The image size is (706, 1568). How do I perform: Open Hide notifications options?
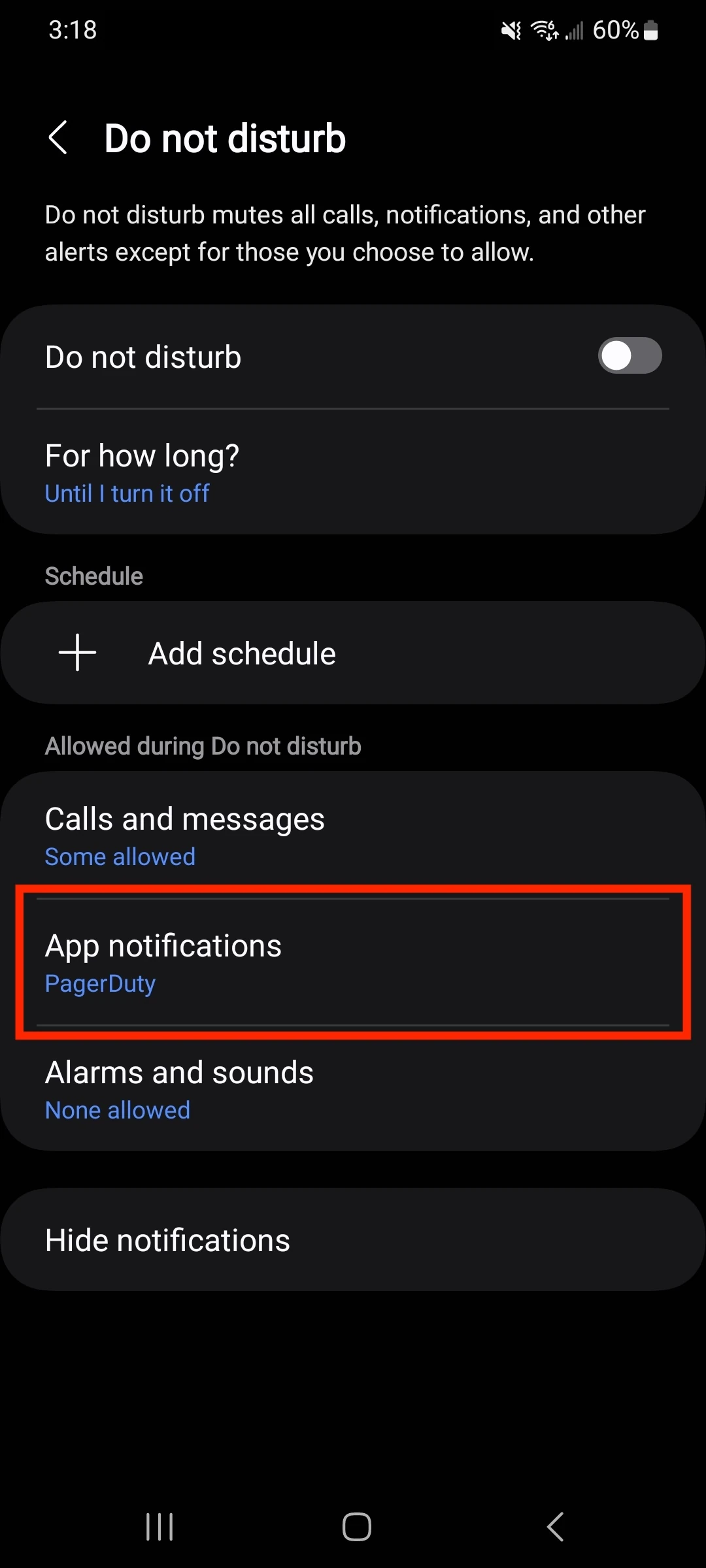pos(353,1239)
